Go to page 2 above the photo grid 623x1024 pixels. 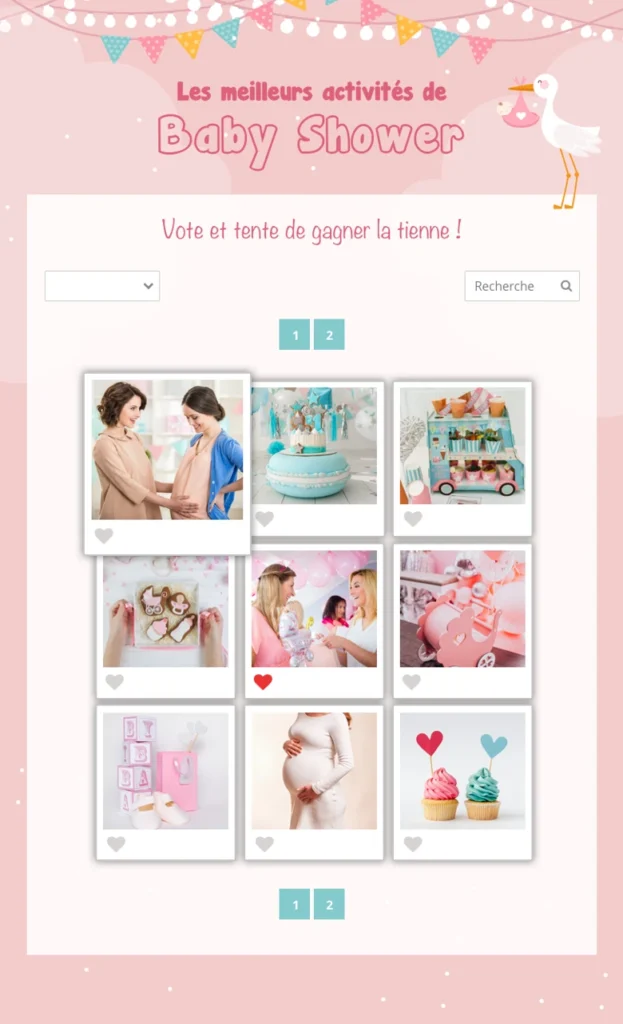329,335
